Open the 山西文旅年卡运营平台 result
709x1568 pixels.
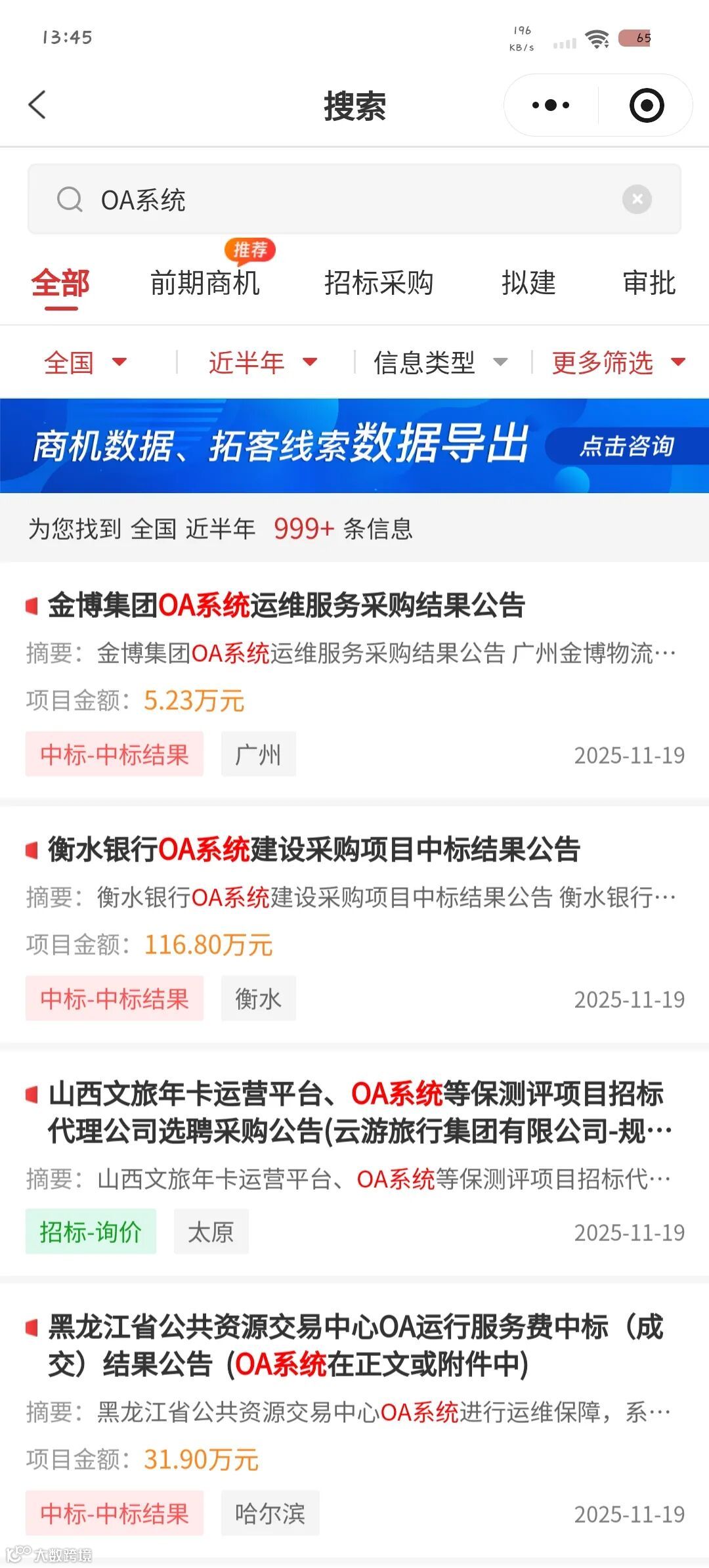(354, 1163)
